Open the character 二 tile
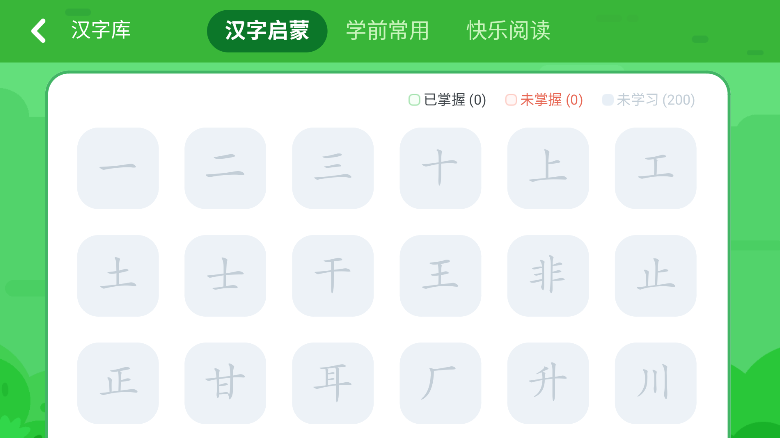 (225, 168)
